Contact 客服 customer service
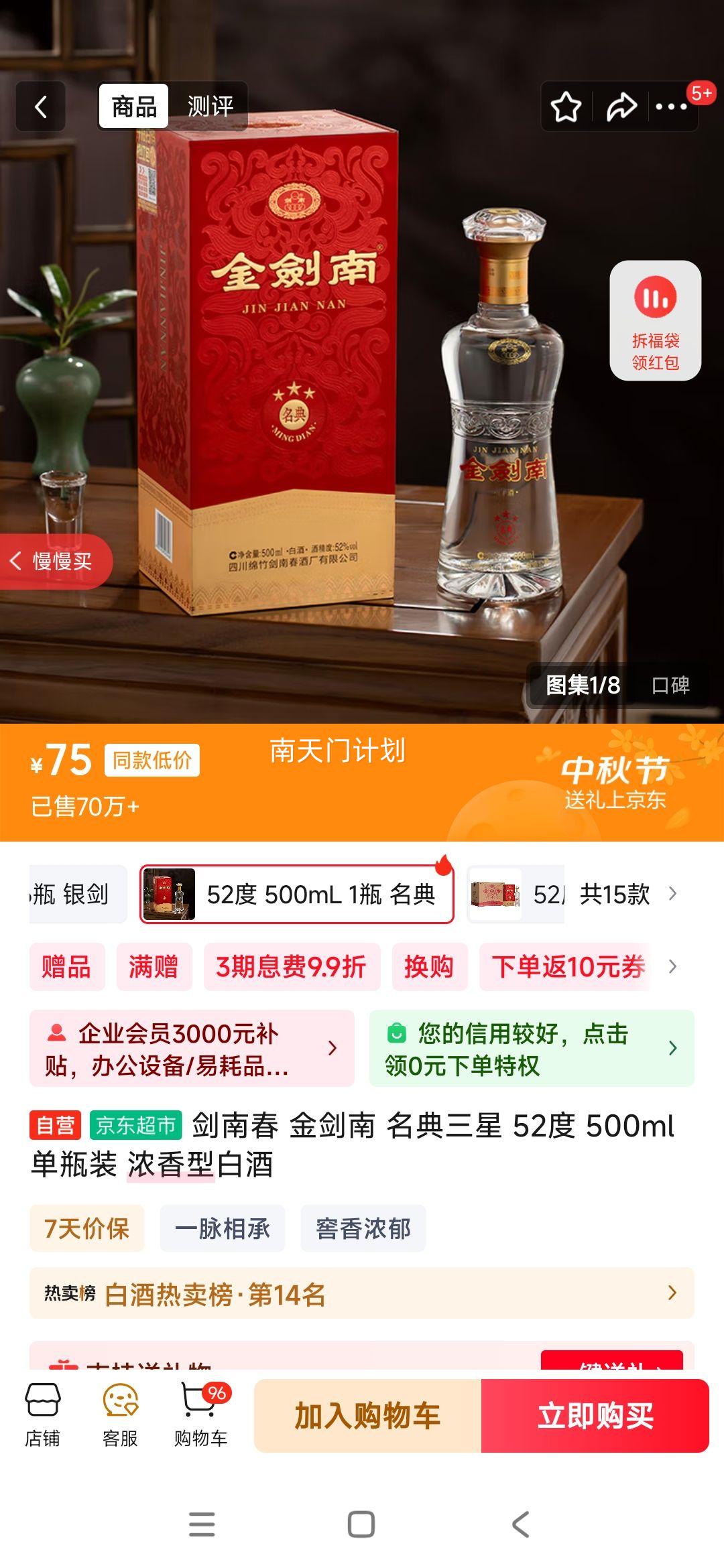The height and width of the screenshot is (1568, 724). 120,1415
